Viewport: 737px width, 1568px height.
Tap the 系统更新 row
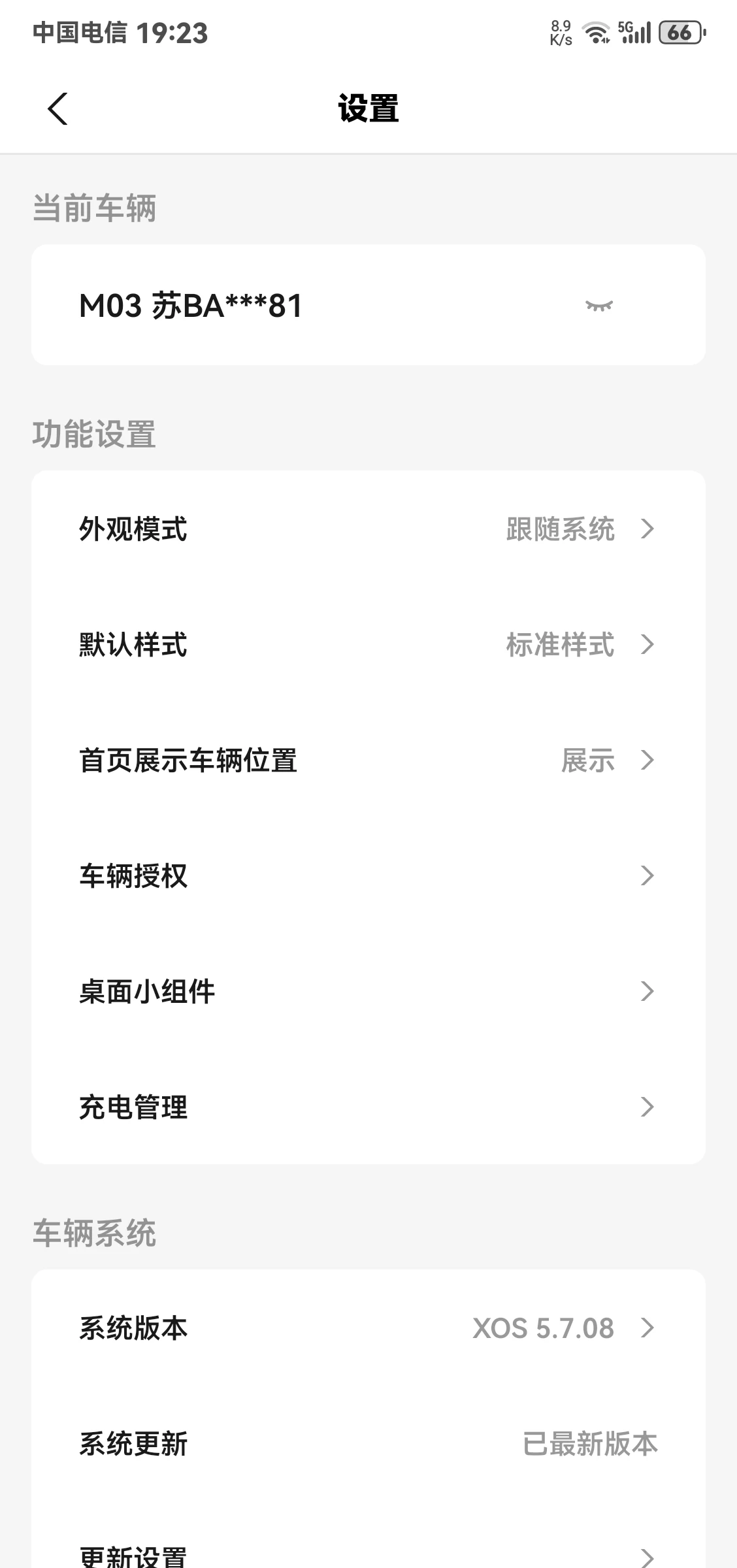pyautogui.click(x=368, y=1443)
